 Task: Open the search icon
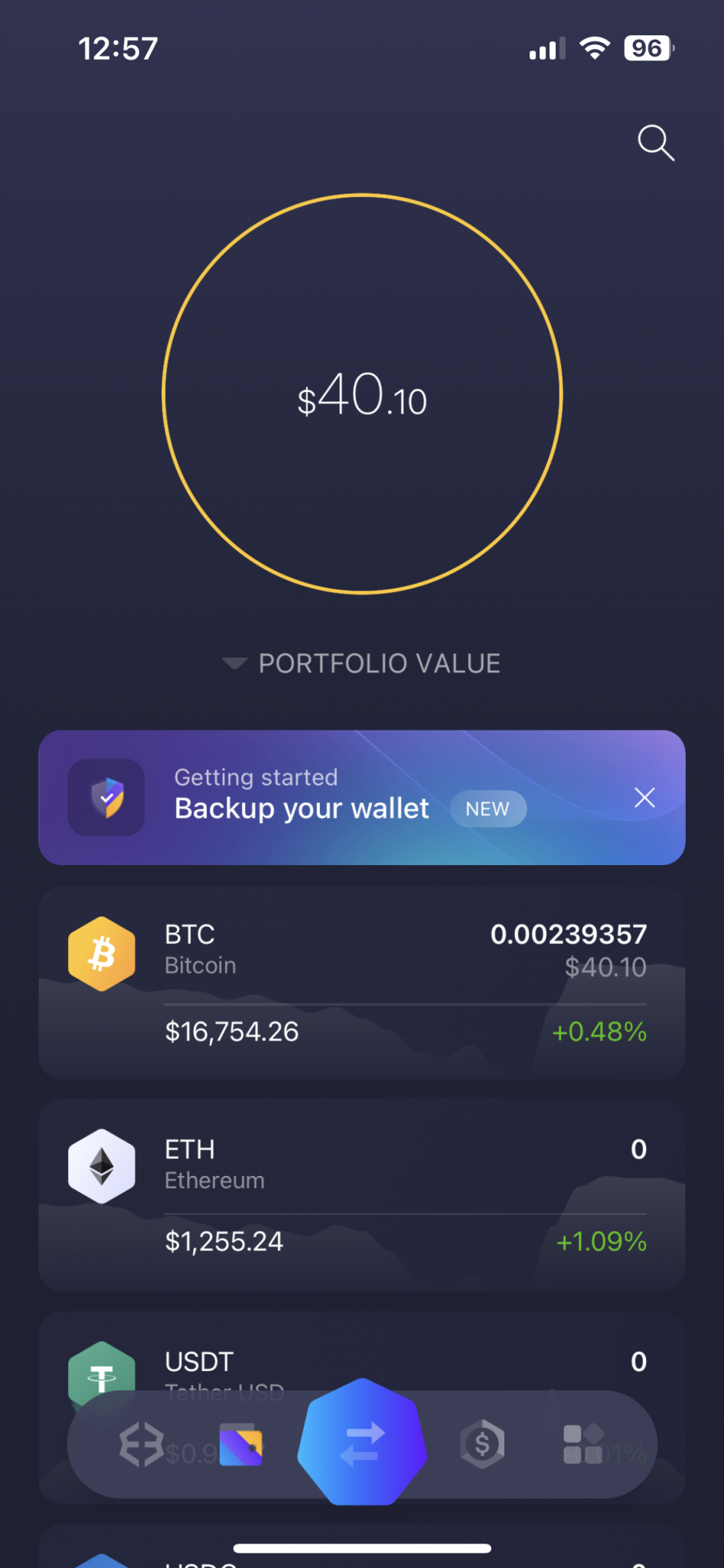(x=656, y=143)
